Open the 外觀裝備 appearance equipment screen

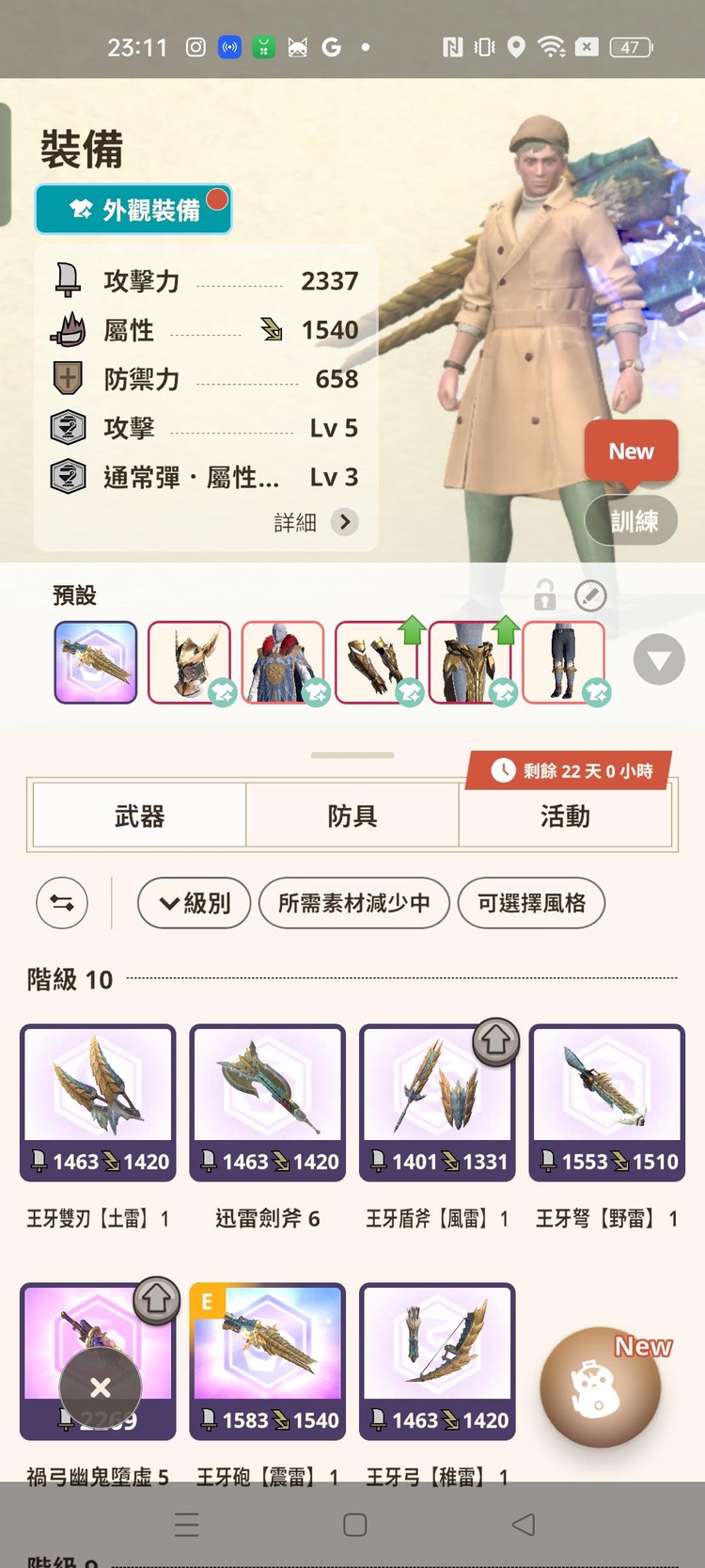pyautogui.click(x=133, y=209)
